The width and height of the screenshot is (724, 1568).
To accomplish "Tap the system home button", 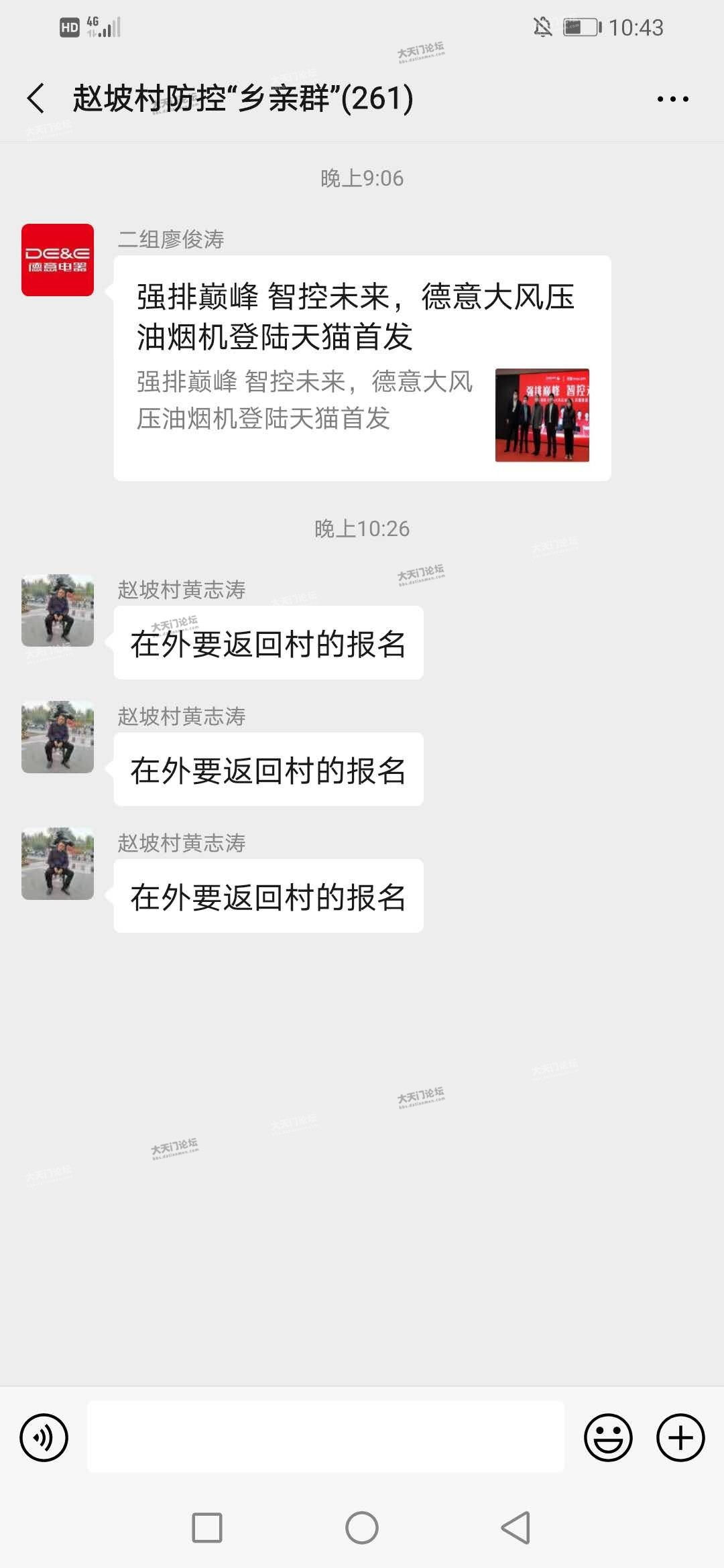I will (362, 1528).
